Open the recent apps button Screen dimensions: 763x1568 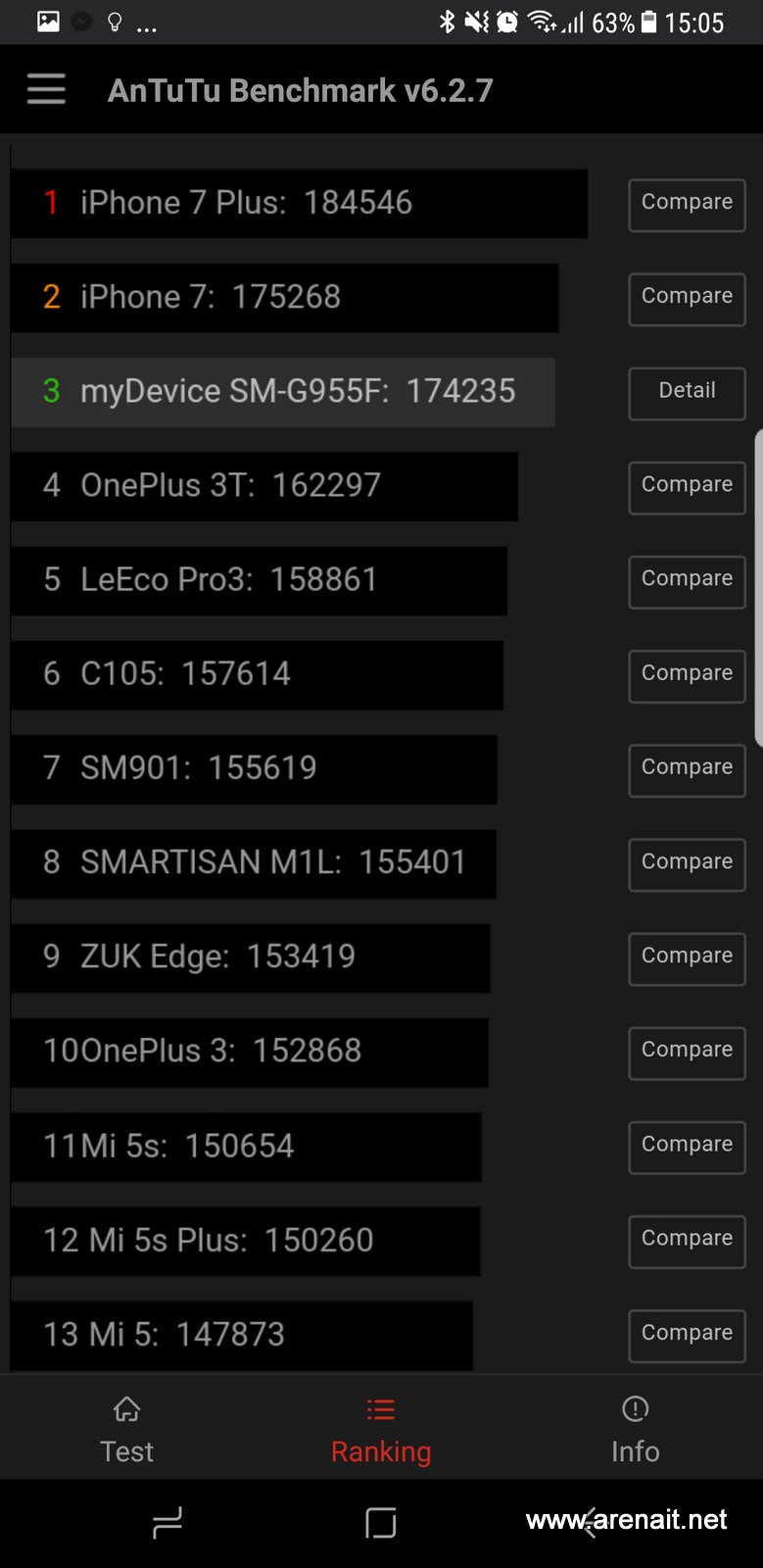click(x=167, y=1523)
